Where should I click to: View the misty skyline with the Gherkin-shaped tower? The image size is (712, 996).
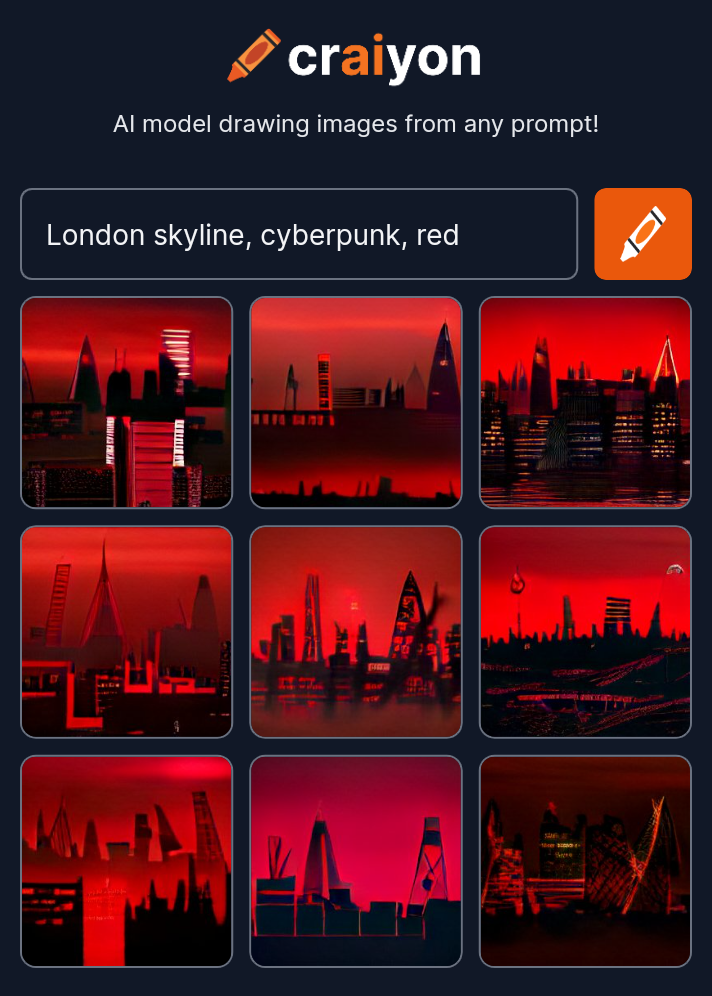[356, 632]
